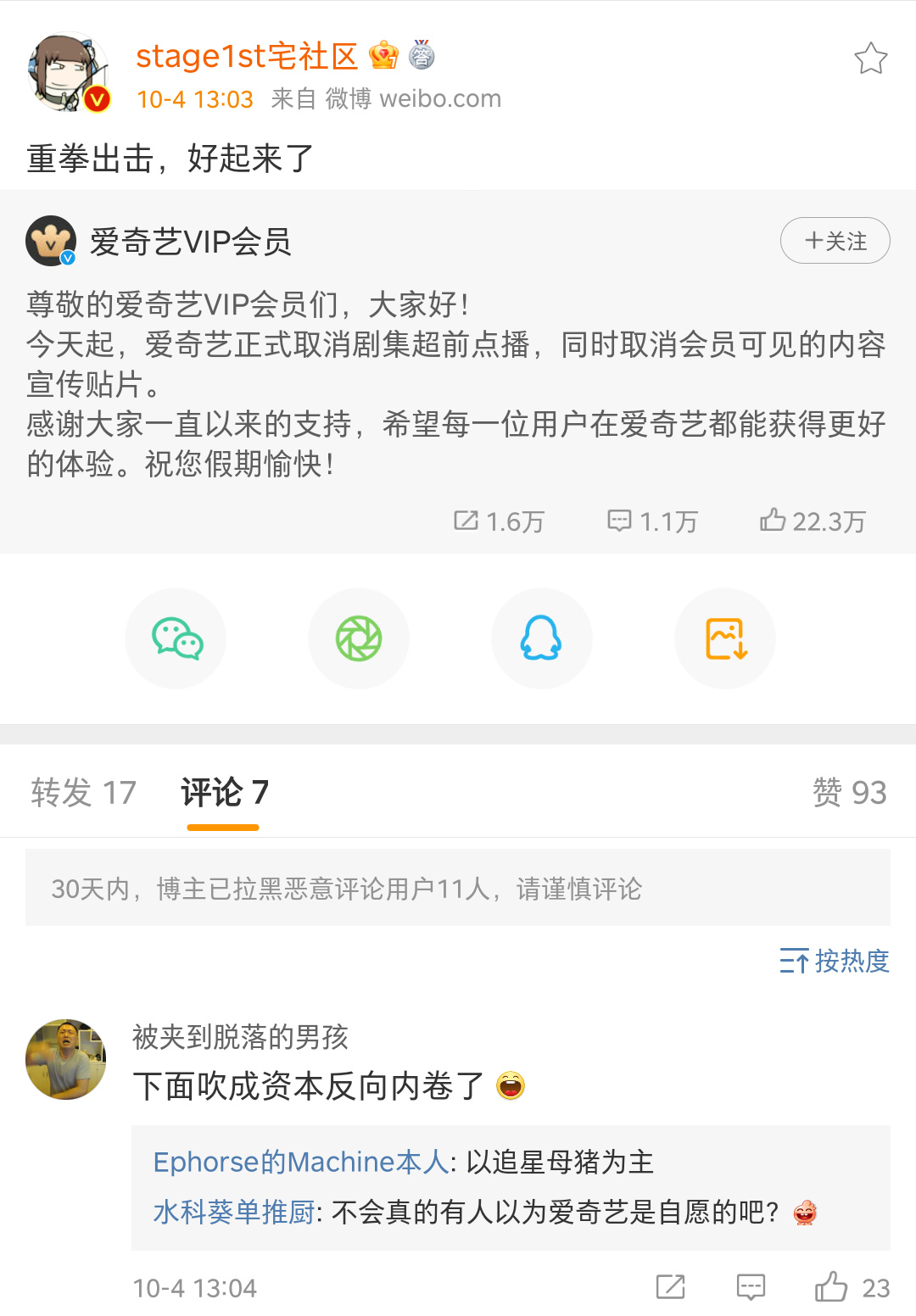The height and width of the screenshot is (1316, 916).
Task: Follow 爱奇艺VIP会员 with 关注 button
Action: tap(835, 241)
